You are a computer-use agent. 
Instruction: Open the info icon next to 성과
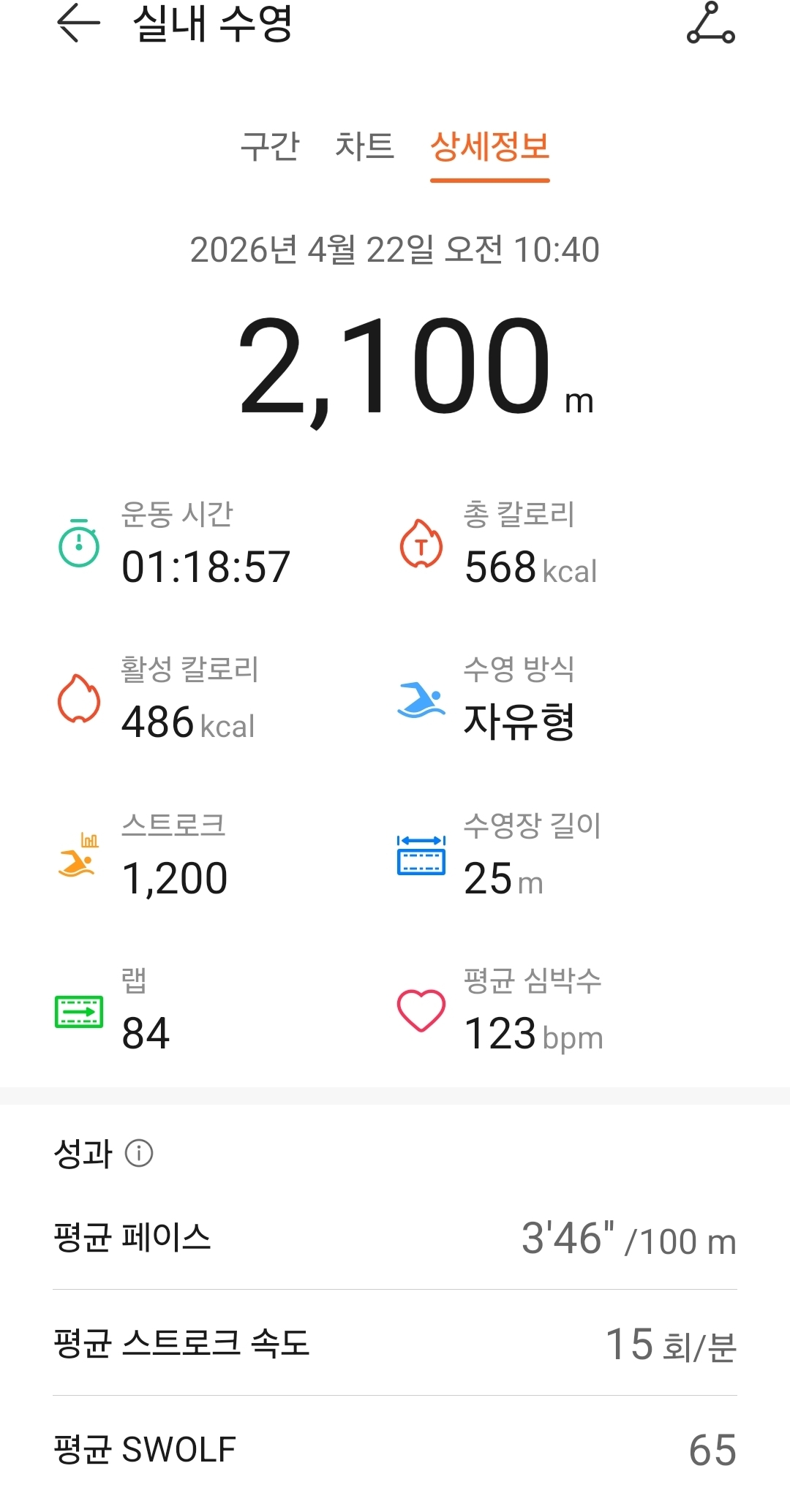(x=139, y=1153)
